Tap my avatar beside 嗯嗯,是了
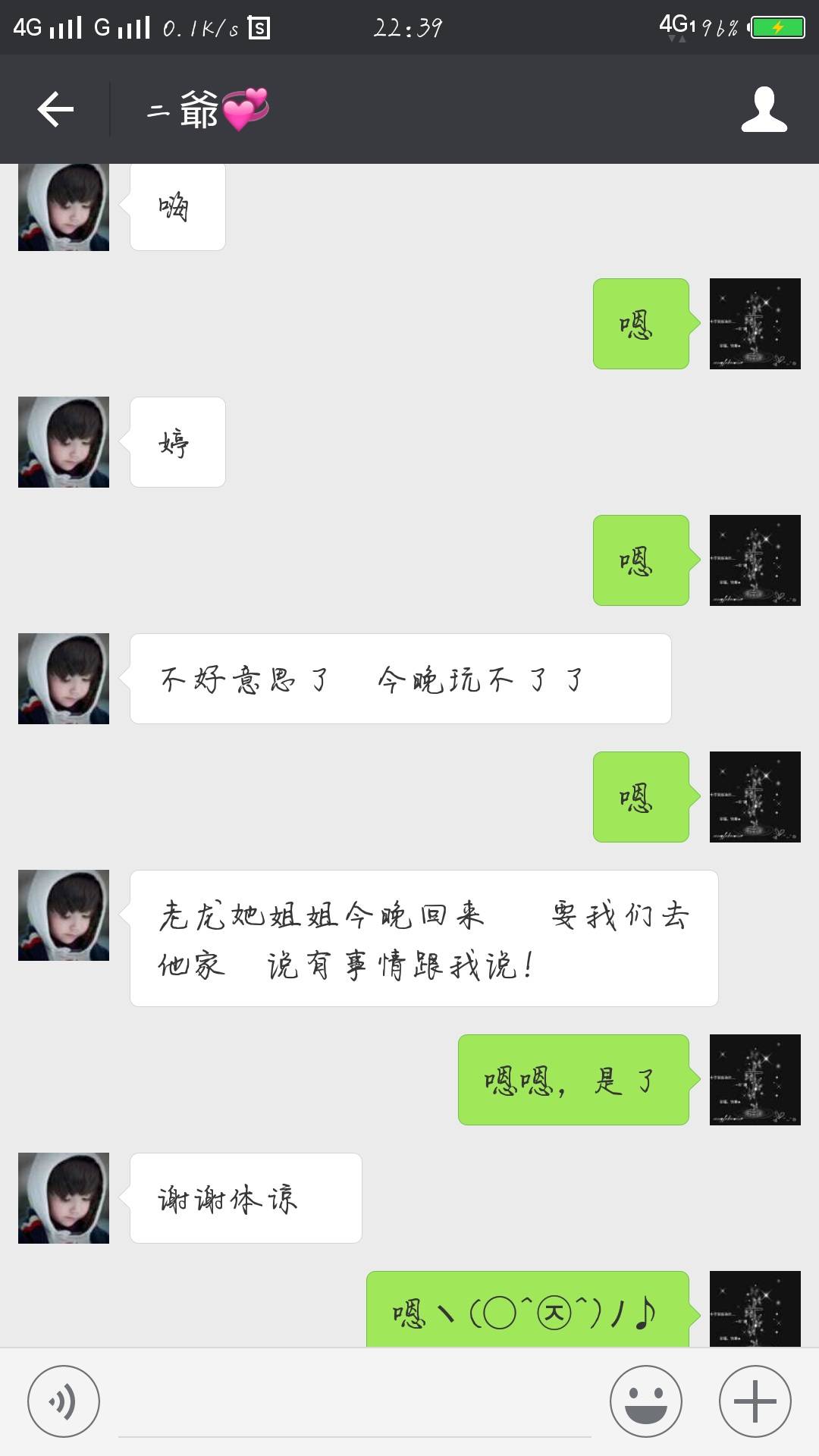The image size is (819, 1456). click(x=755, y=1080)
